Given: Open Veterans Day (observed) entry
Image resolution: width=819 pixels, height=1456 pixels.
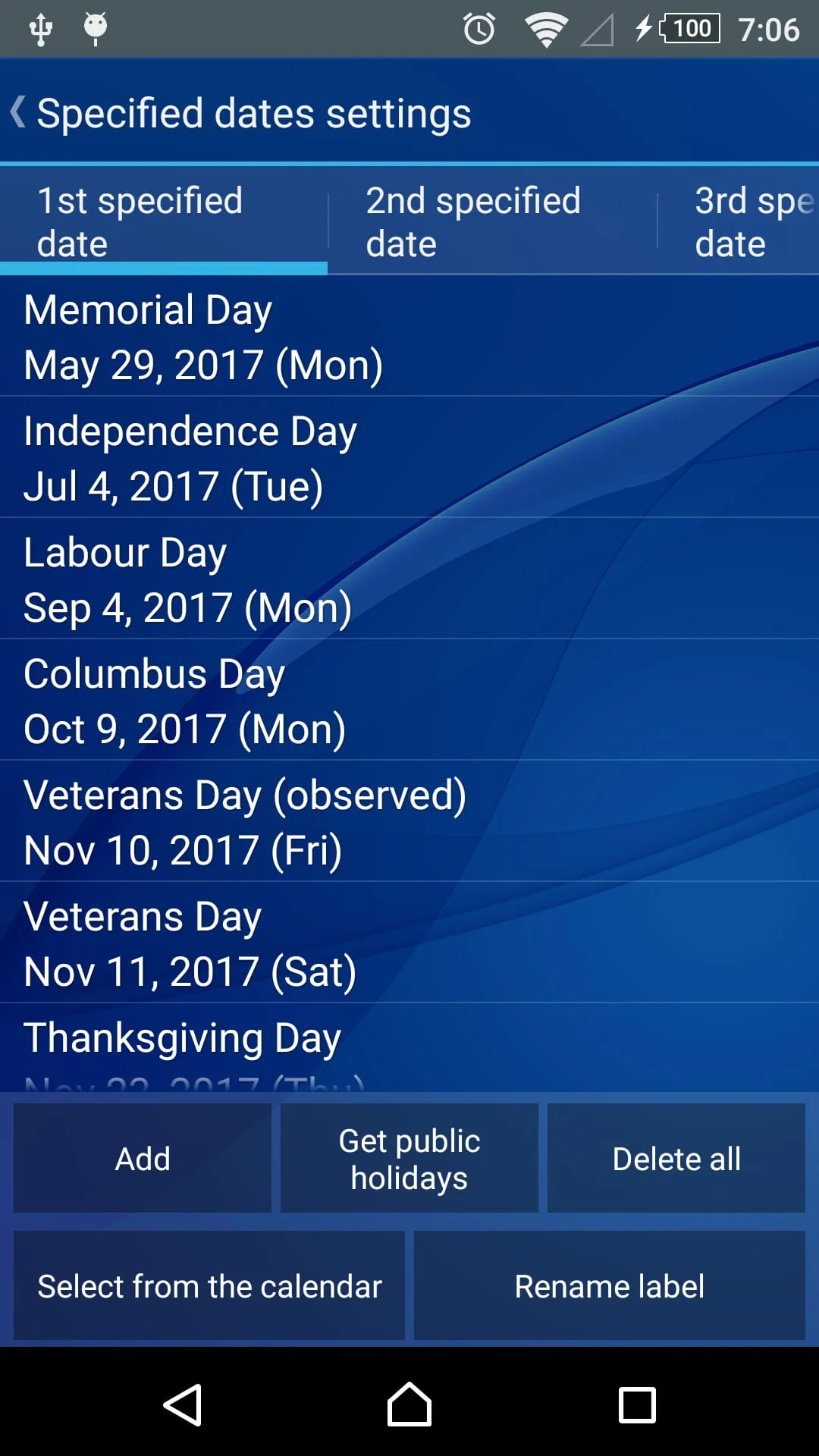Looking at the screenshot, I should [409, 821].
